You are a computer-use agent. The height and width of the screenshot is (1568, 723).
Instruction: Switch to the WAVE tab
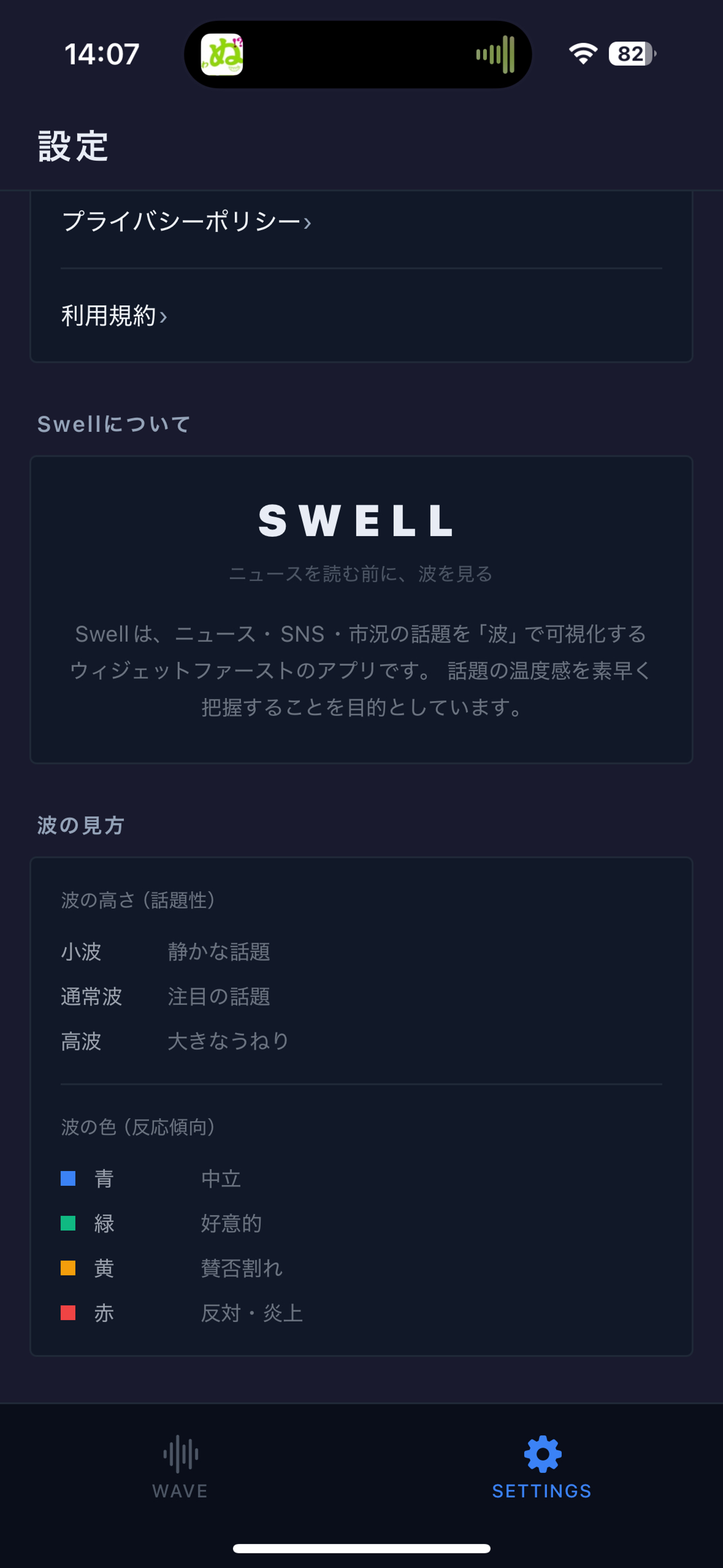180,1467
